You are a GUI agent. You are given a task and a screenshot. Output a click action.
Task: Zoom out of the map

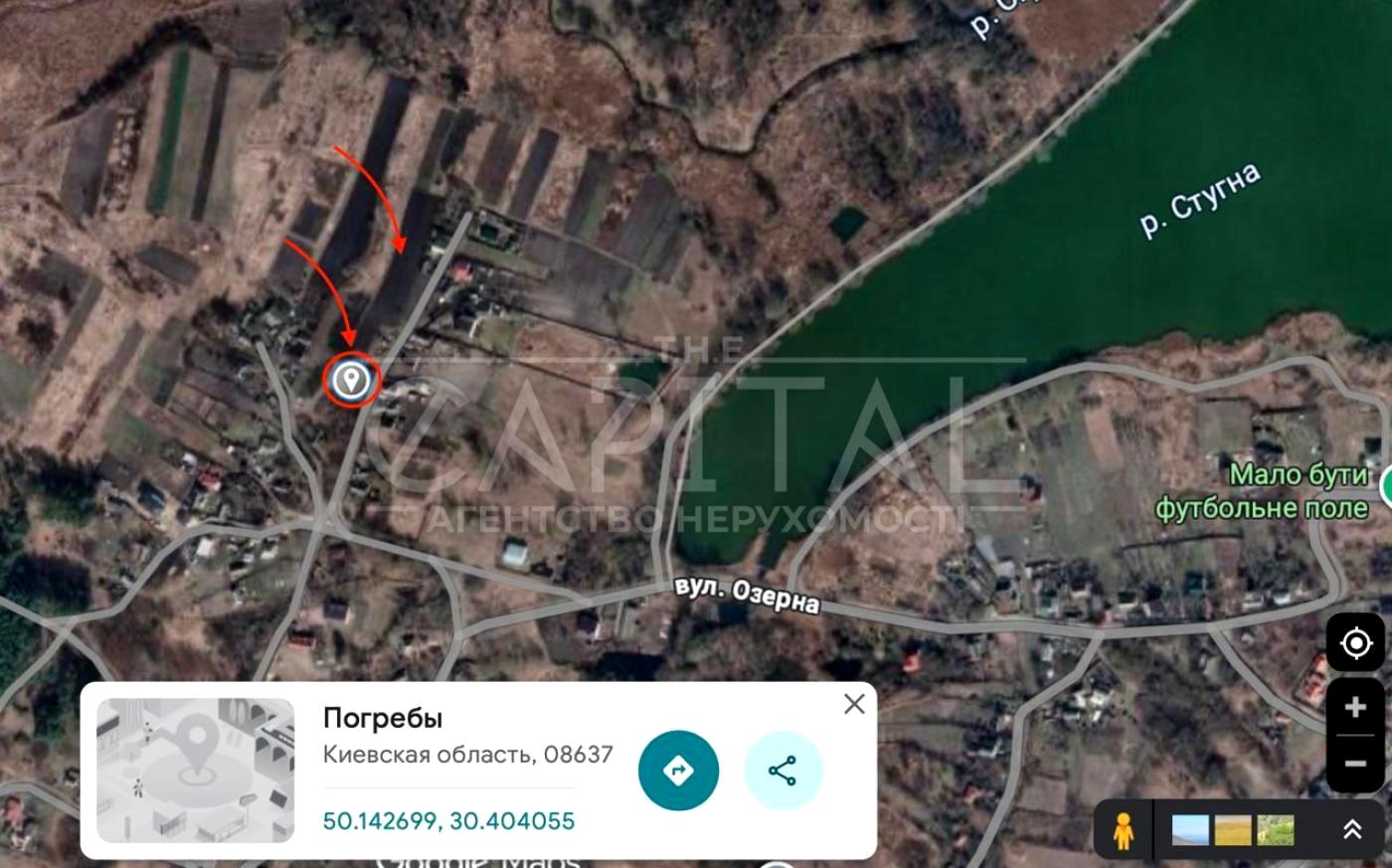tap(1355, 763)
